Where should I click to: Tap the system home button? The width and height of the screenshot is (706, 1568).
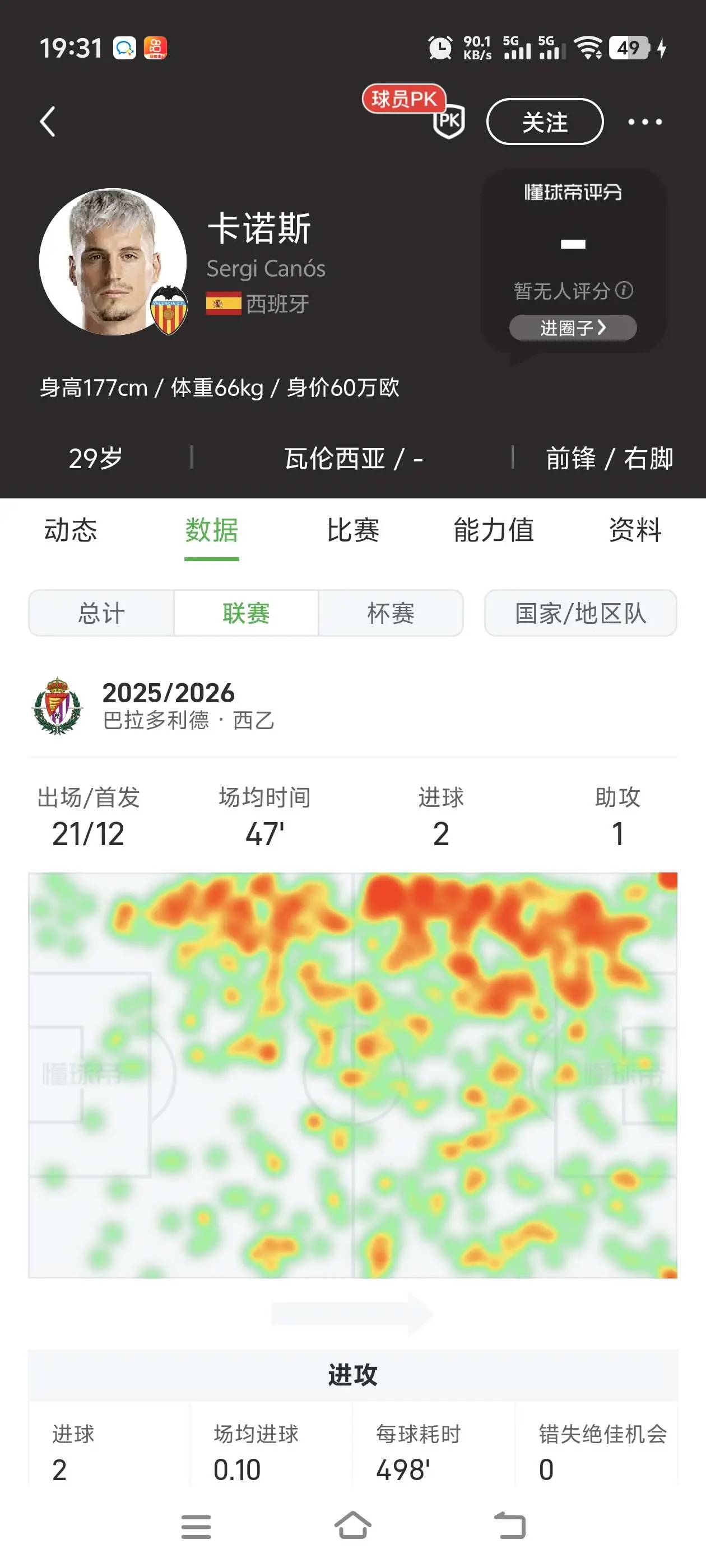click(352, 1525)
